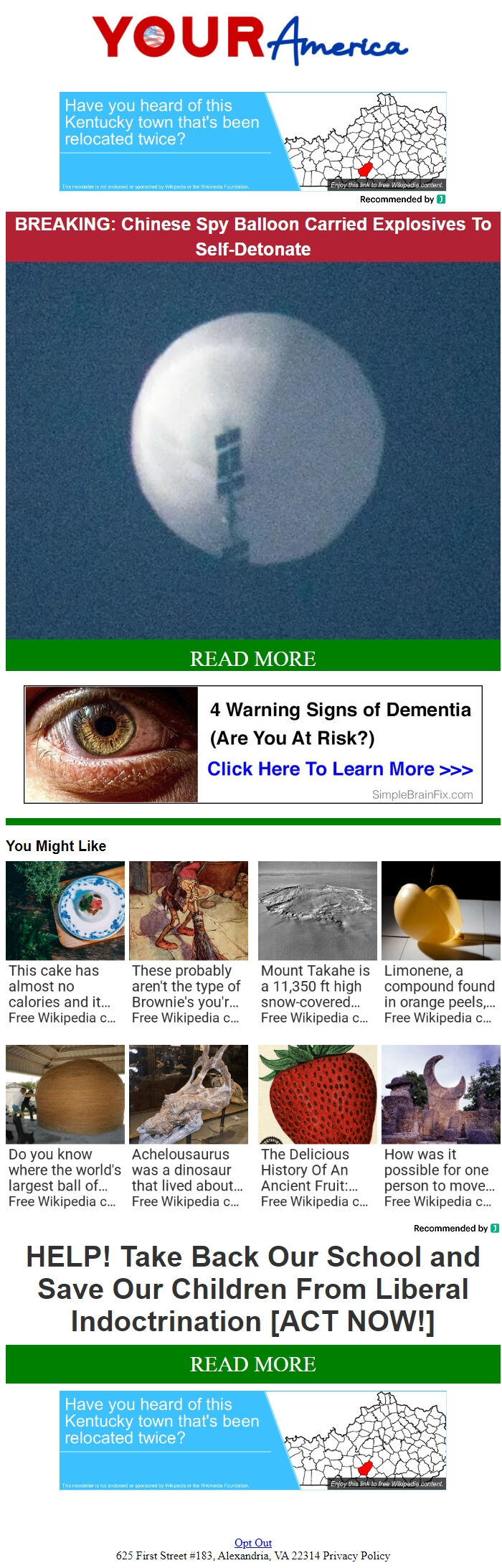Open the Limonene orange peels card
This screenshot has height=1568, width=502.
coord(440,942)
